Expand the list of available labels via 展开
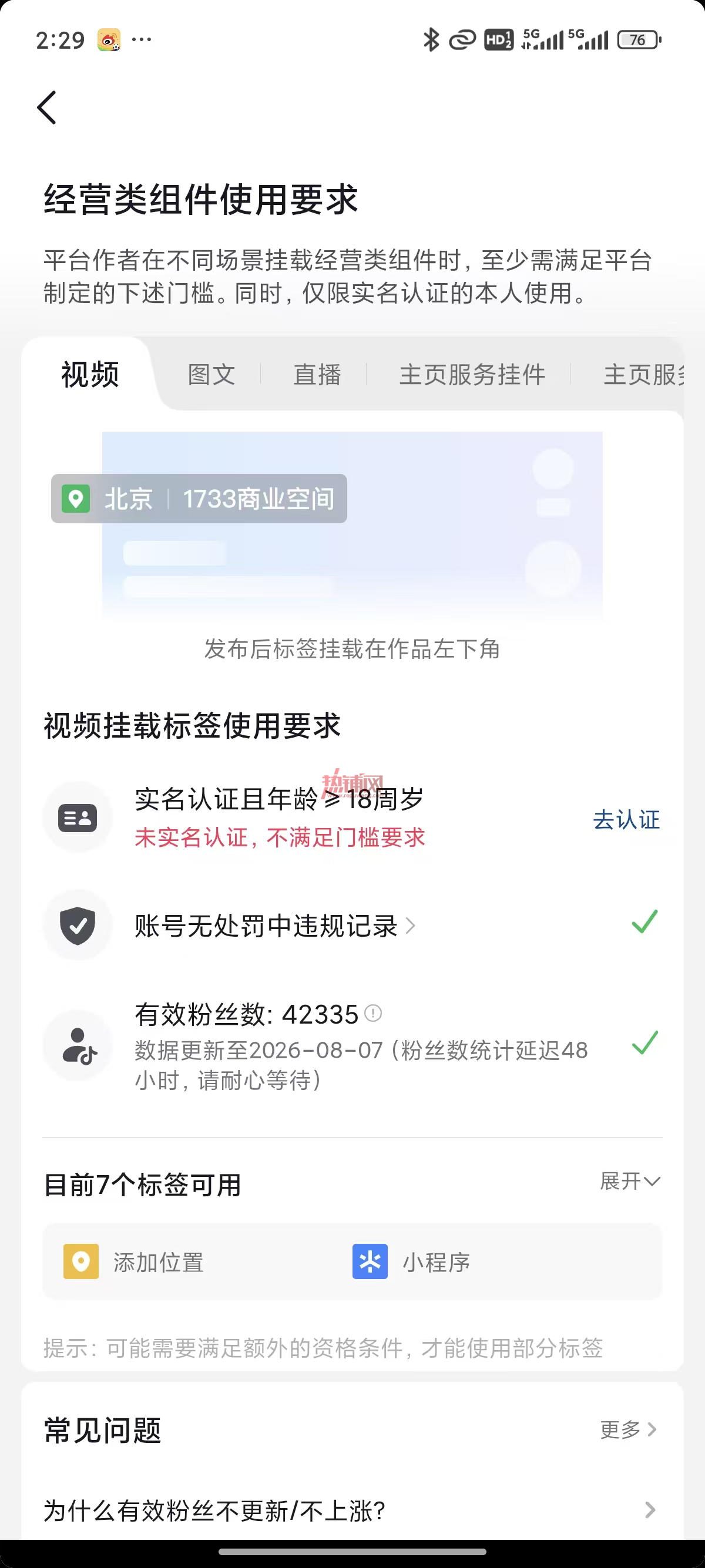The image size is (705, 1568). [x=630, y=1181]
